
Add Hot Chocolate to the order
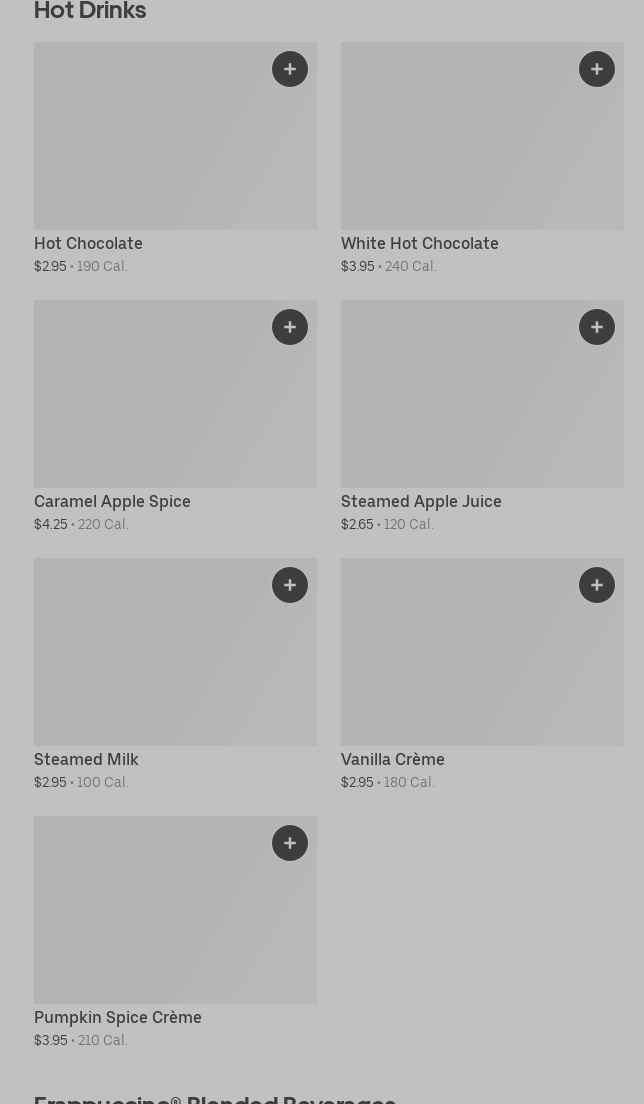click(x=290, y=69)
